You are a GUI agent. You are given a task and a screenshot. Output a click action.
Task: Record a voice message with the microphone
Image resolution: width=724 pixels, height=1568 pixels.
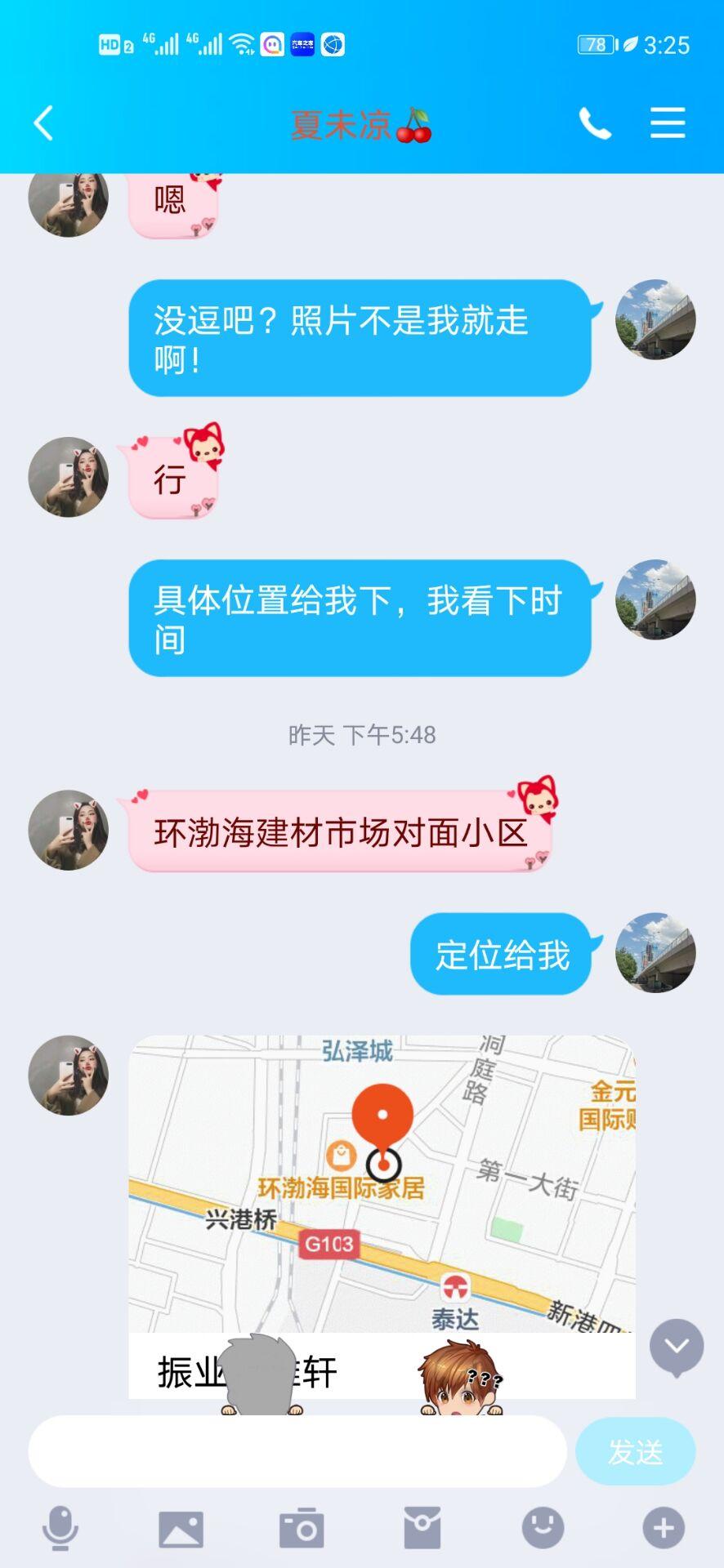60,1528
